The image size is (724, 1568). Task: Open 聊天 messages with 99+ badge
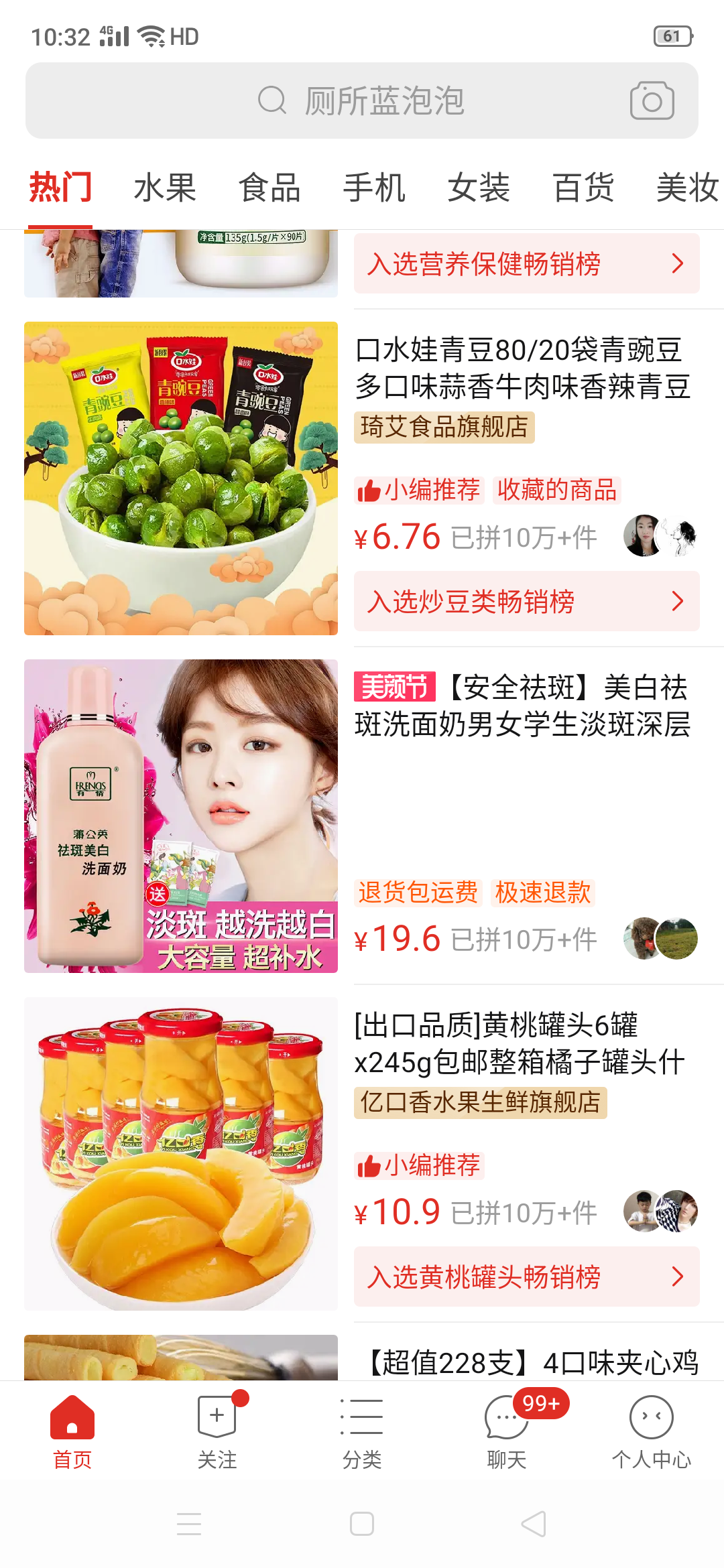coord(507,1431)
